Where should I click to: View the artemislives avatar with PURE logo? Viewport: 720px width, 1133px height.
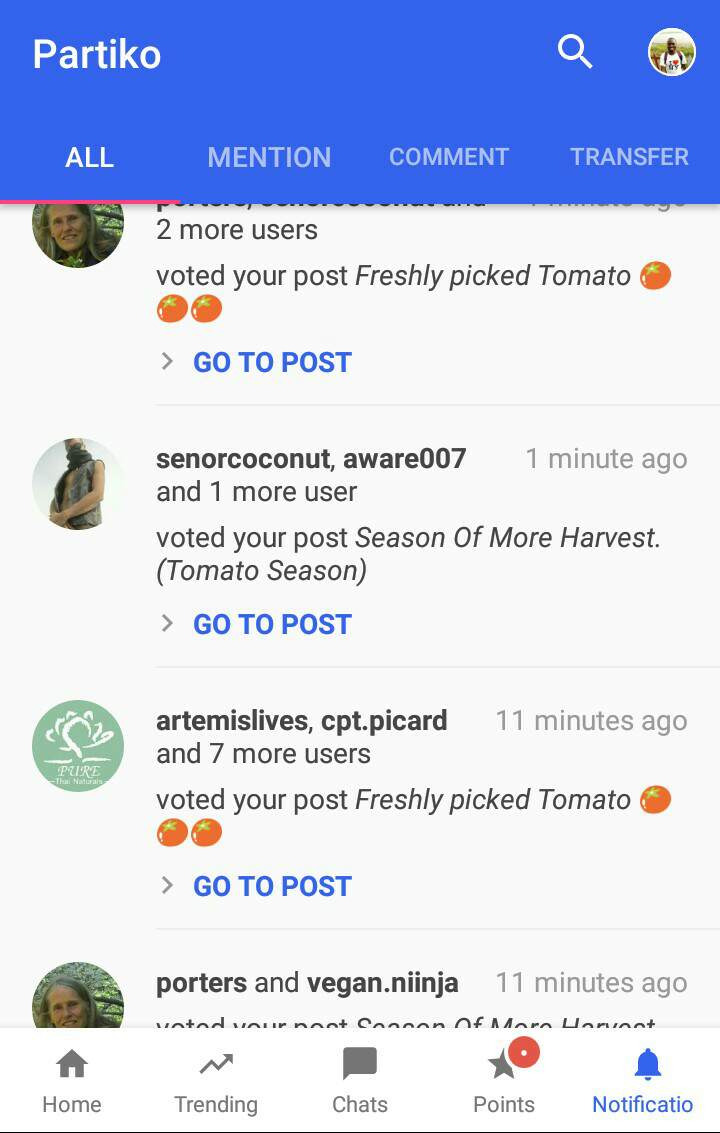coord(78,746)
